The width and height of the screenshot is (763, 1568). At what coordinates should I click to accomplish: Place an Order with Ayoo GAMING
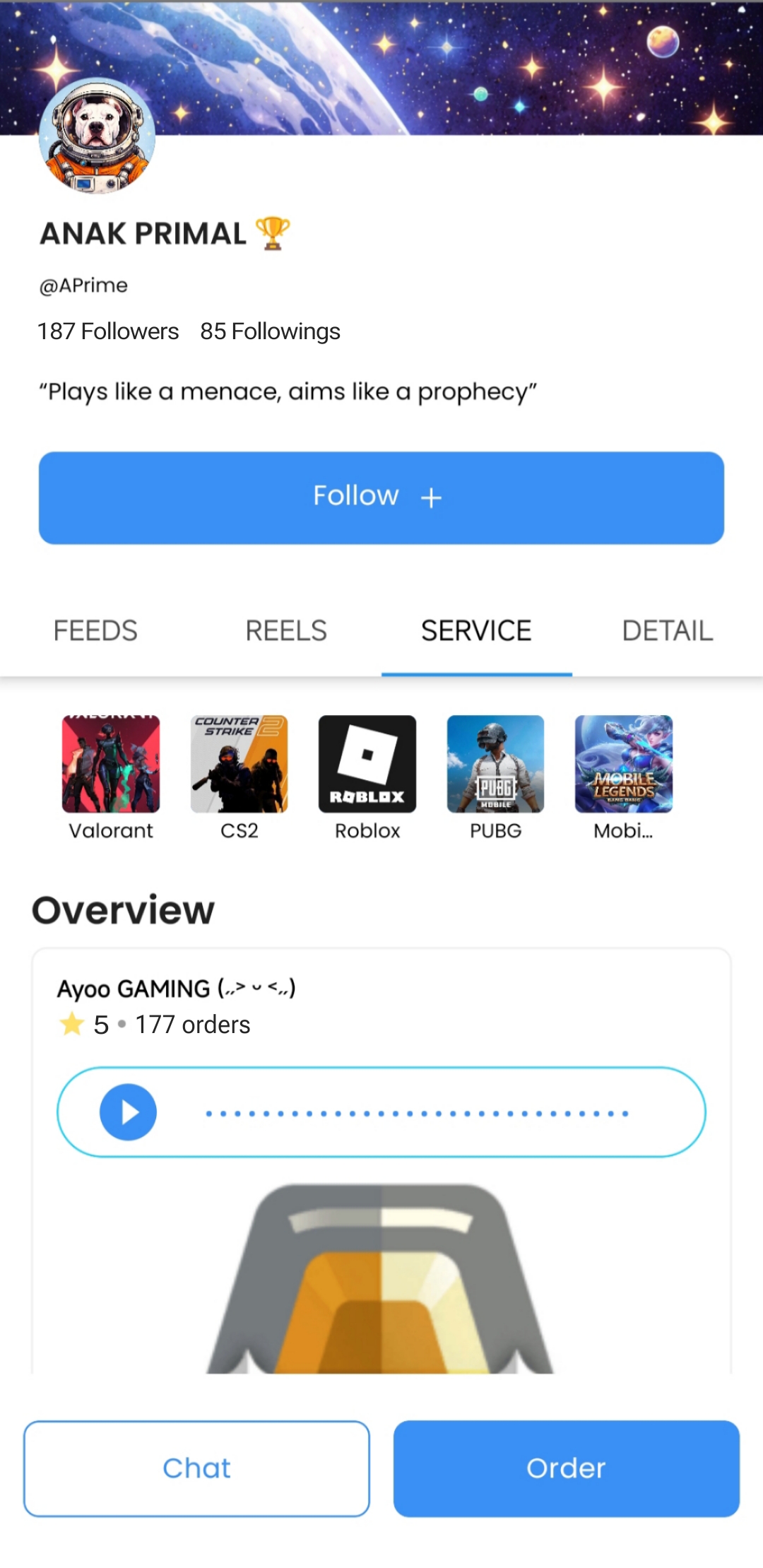pos(565,1468)
